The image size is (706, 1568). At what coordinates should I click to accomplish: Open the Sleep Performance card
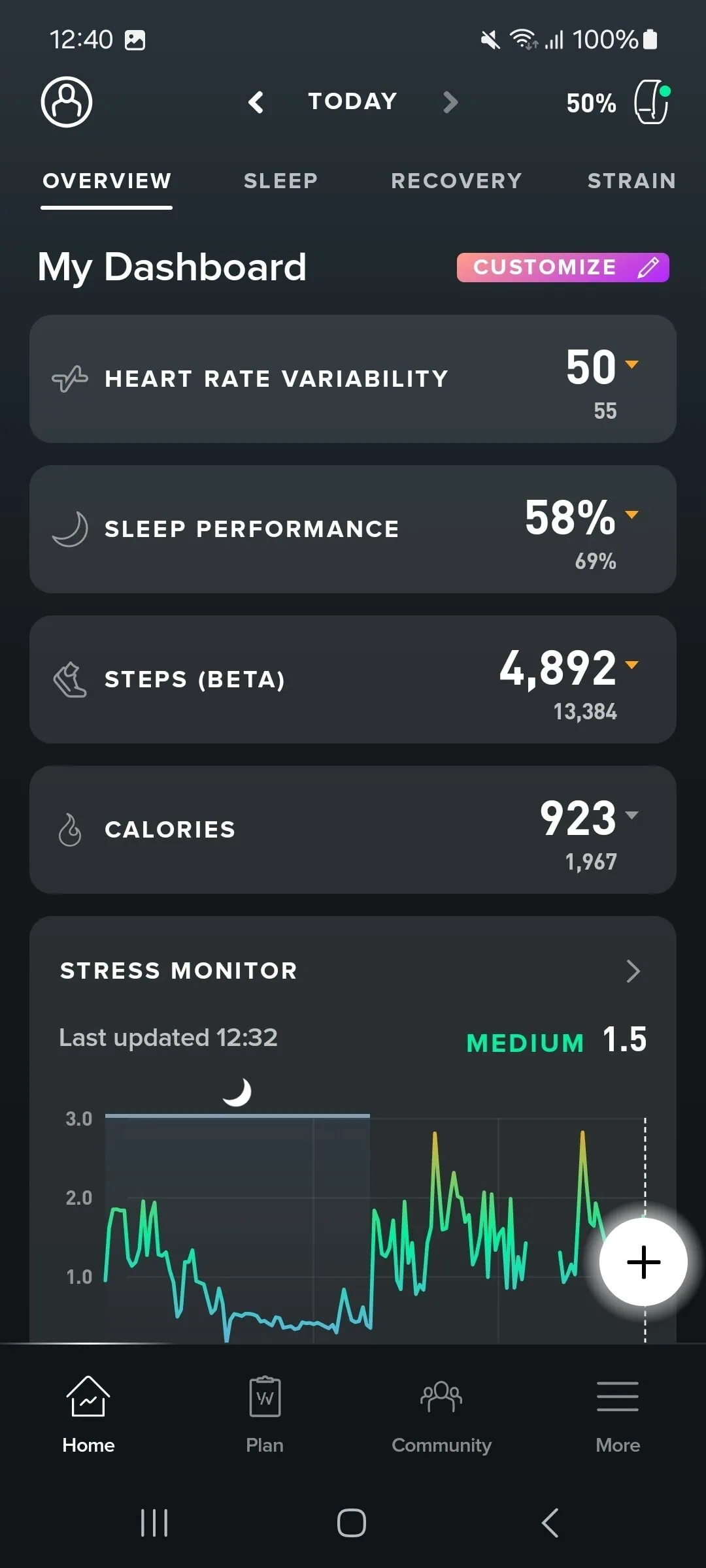[353, 529]
